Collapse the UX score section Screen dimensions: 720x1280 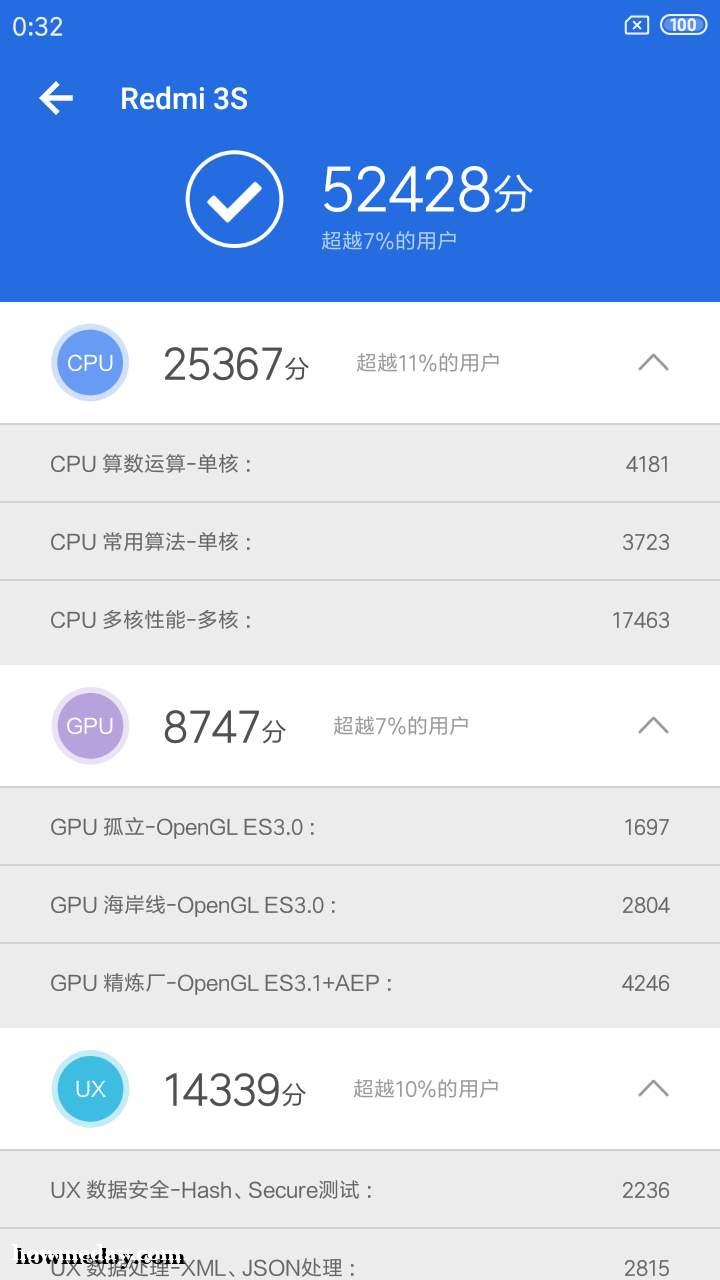(x=653, y=1088)
